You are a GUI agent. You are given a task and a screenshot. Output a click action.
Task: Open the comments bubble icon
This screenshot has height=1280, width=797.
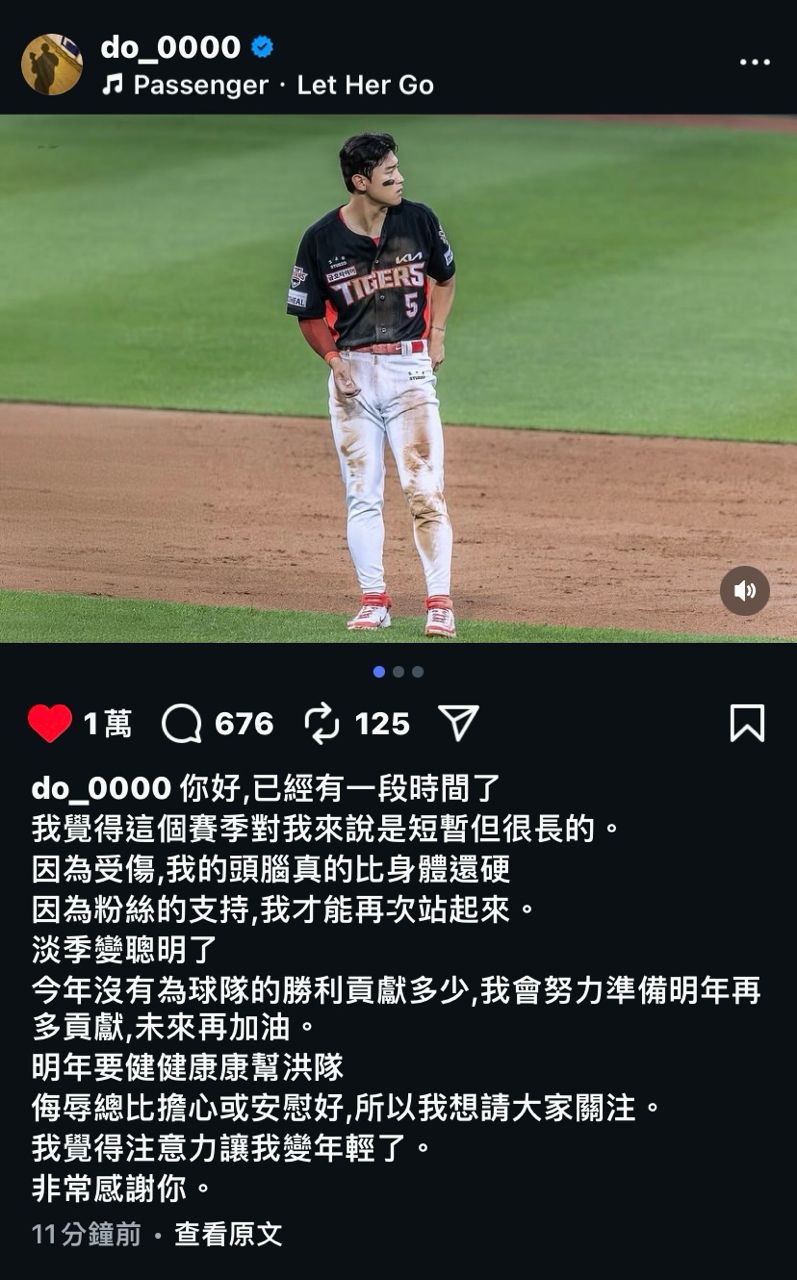click(x=182, y=723)
